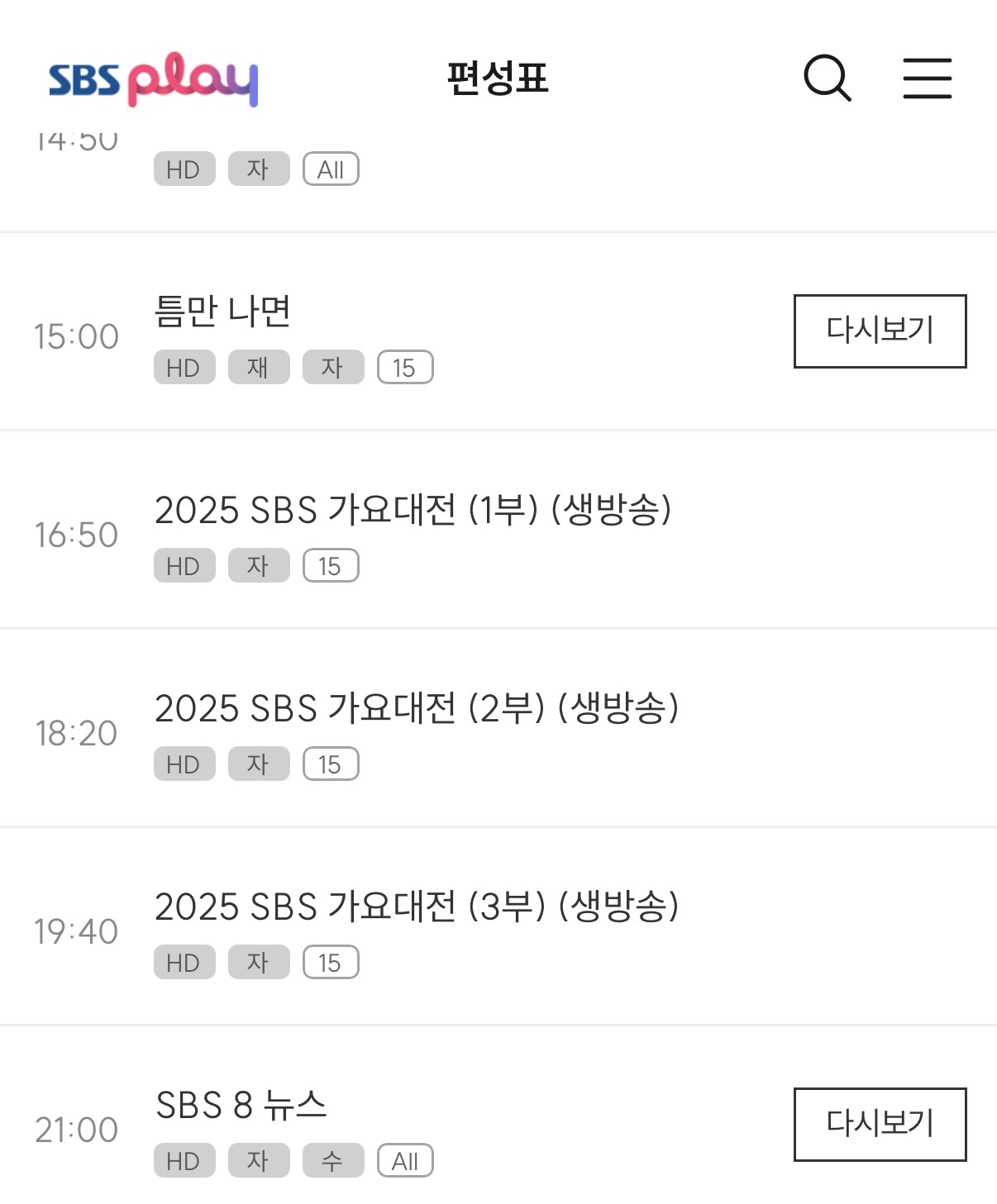This screenshot has width=997, height=1204.
Task: Click the 자 subtitle badge for SBS 8 뉴스
Action: click(x=259, y=1160)
